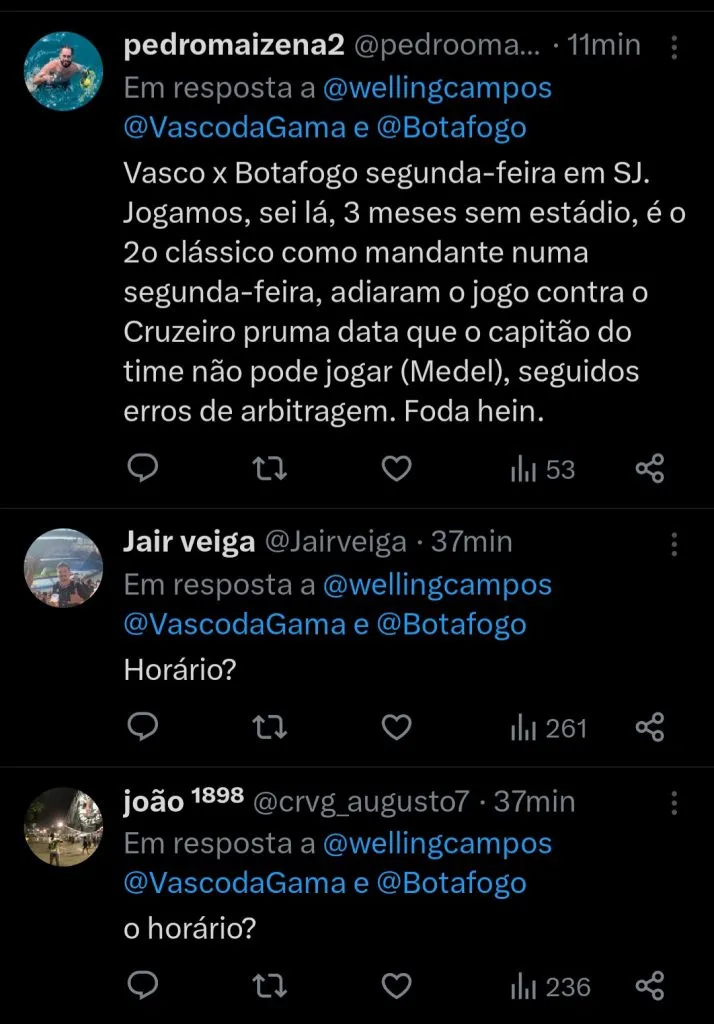This screenshot has width=714, height=1024.
Task: Retweet Jair veiga's "Horário?" reply
Action: click(270, 727)
